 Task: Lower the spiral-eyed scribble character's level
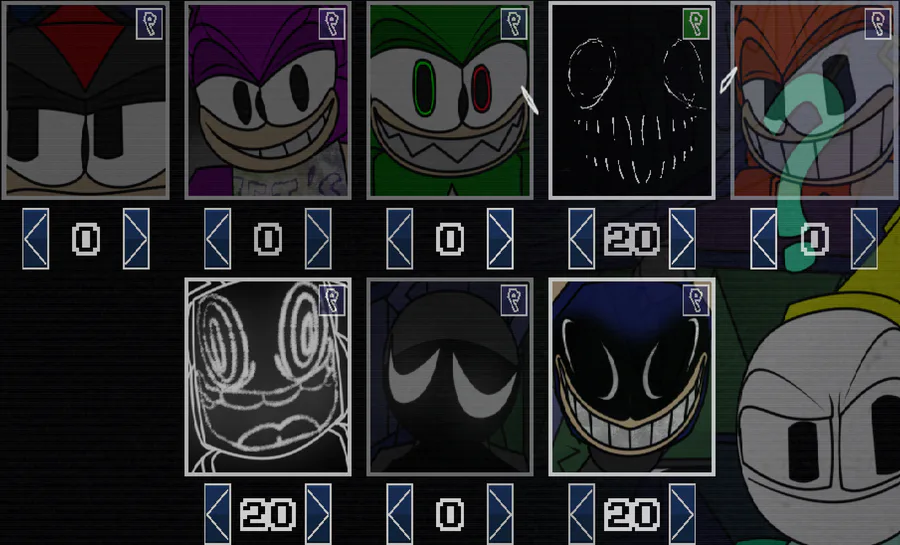(218, 513)
